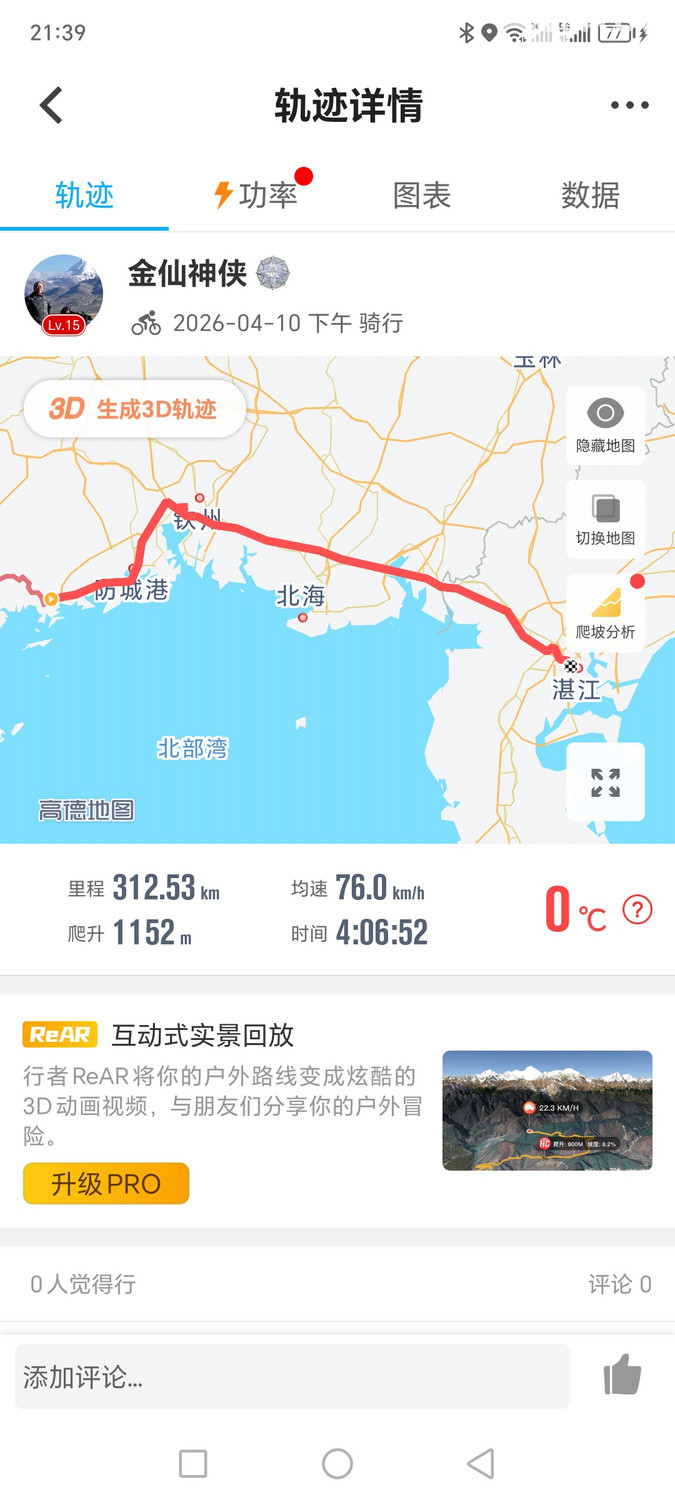This screenshot has width=675, height=1500.
Task: Open 爬坡分析 climb analysis
Action: pyautogui.click(x=605, y=612)
